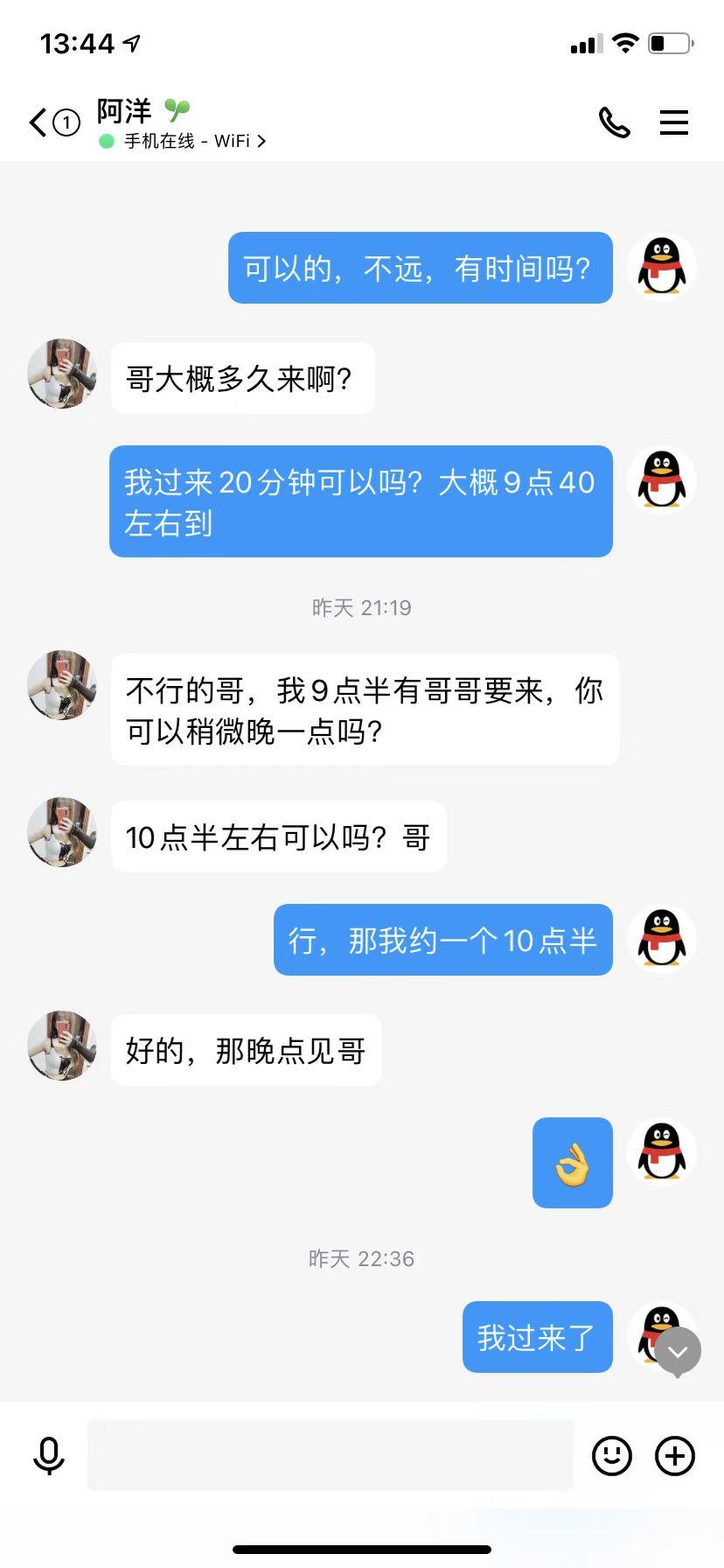Tap the 我过来了 message bubble
Viewport: 724px width, 1568px height.
537,1337
